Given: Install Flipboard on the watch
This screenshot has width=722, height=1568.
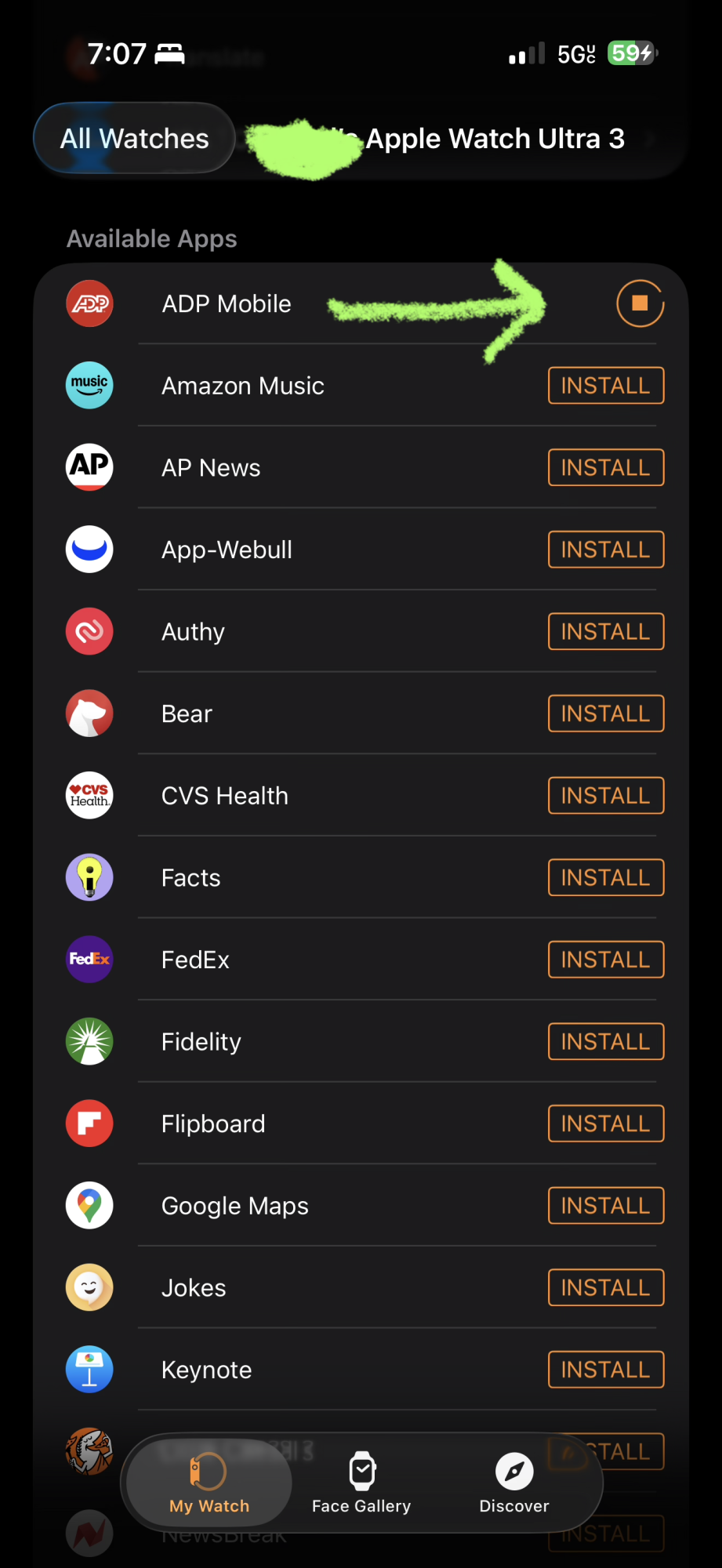Looking at the screenshot, I should (605, 1123).
